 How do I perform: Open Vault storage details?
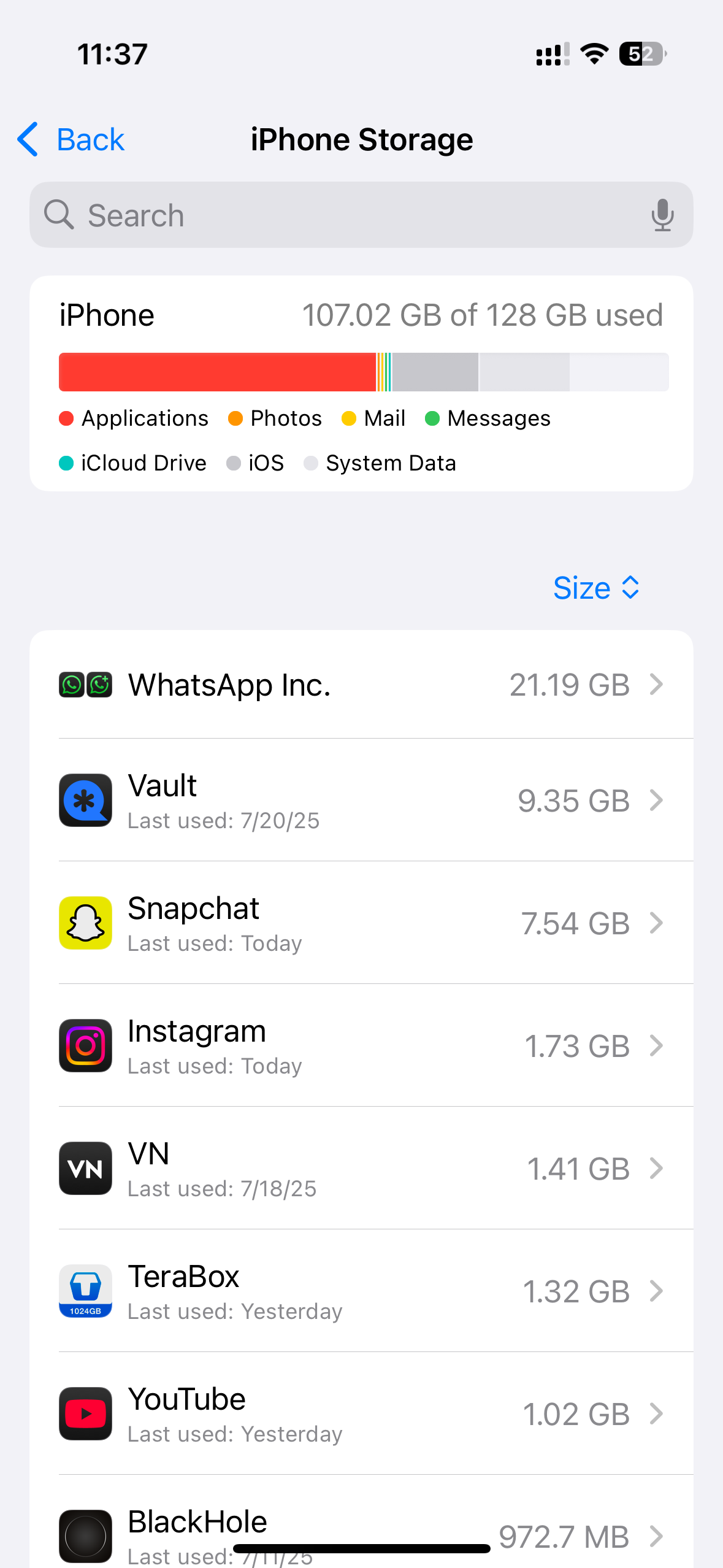[x=361, y=800]
